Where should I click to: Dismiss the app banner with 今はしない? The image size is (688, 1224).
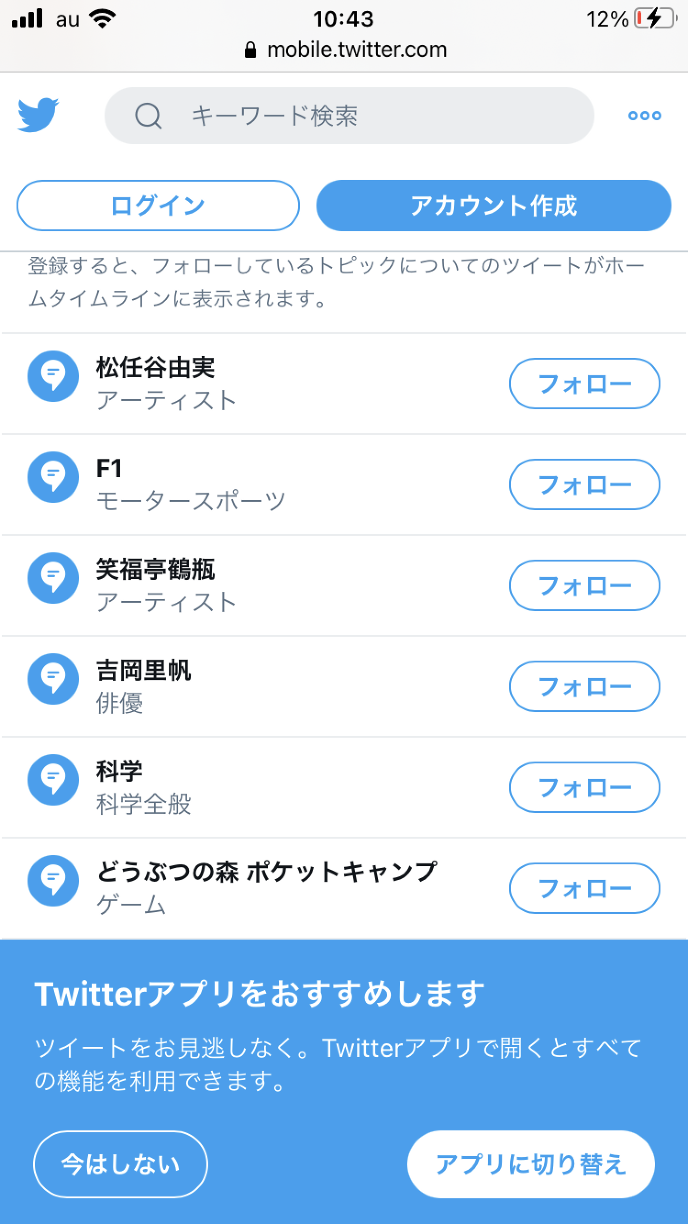click(x=120, y=1164)
